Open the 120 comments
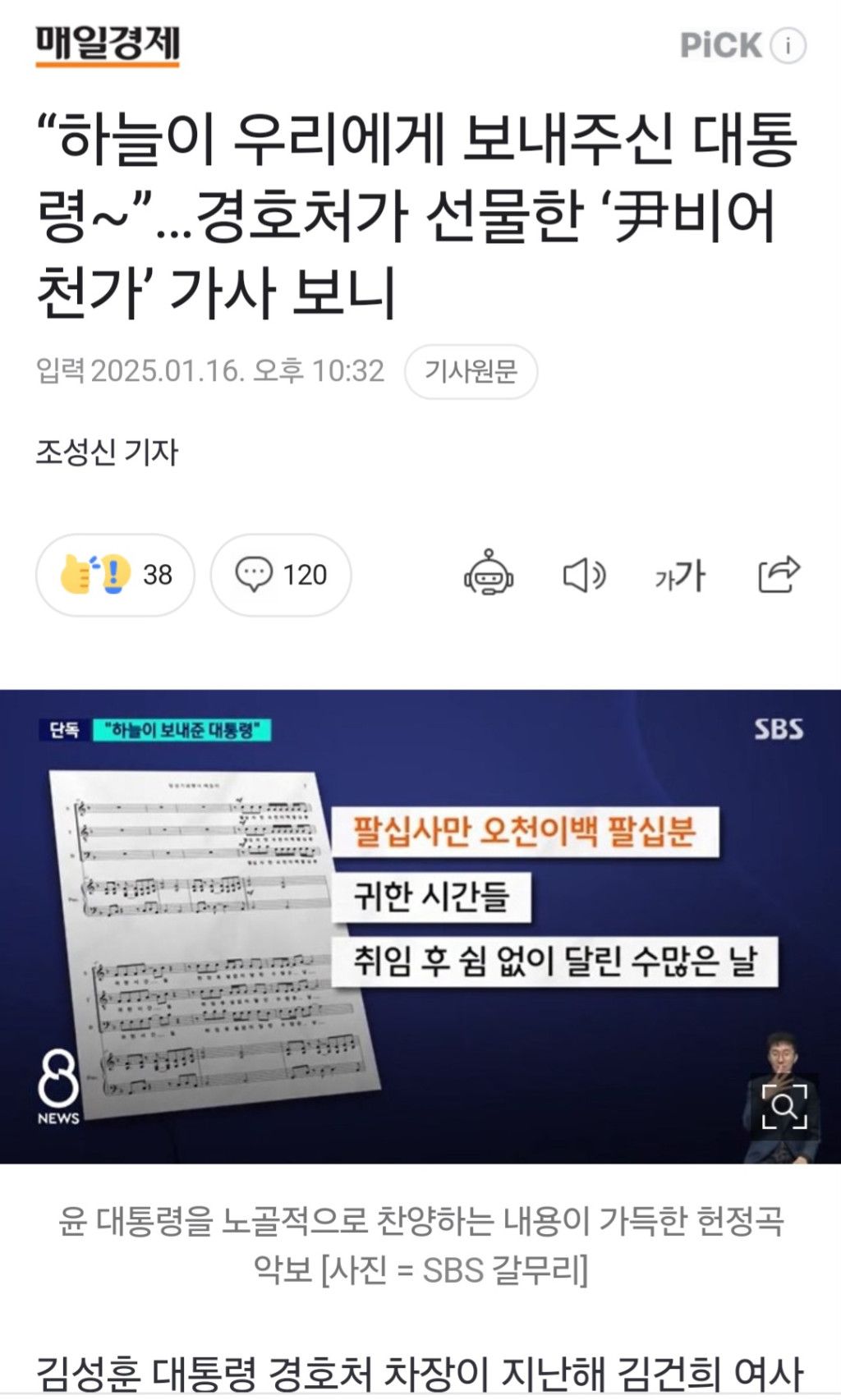 (x=281, y=575)
